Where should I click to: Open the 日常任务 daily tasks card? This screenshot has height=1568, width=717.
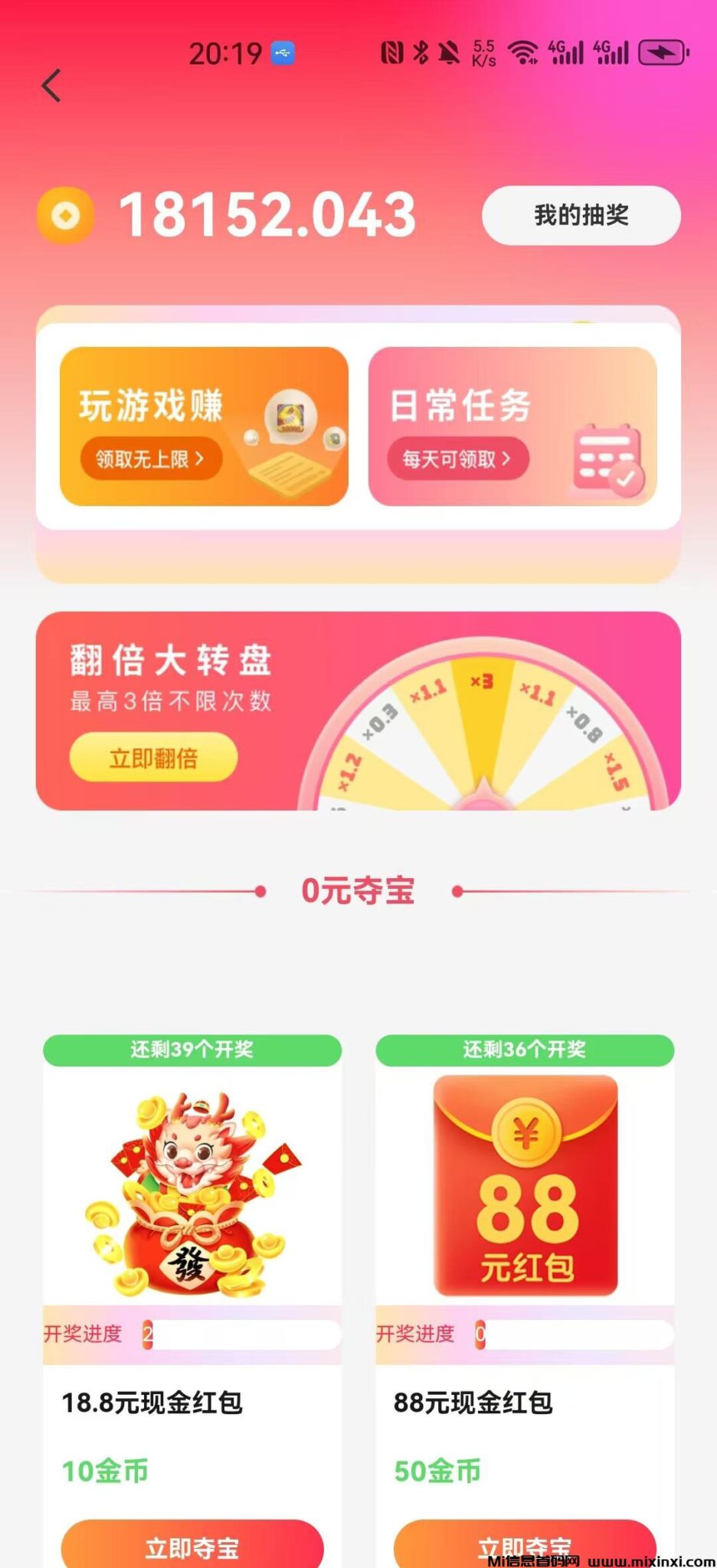[512, 426]
